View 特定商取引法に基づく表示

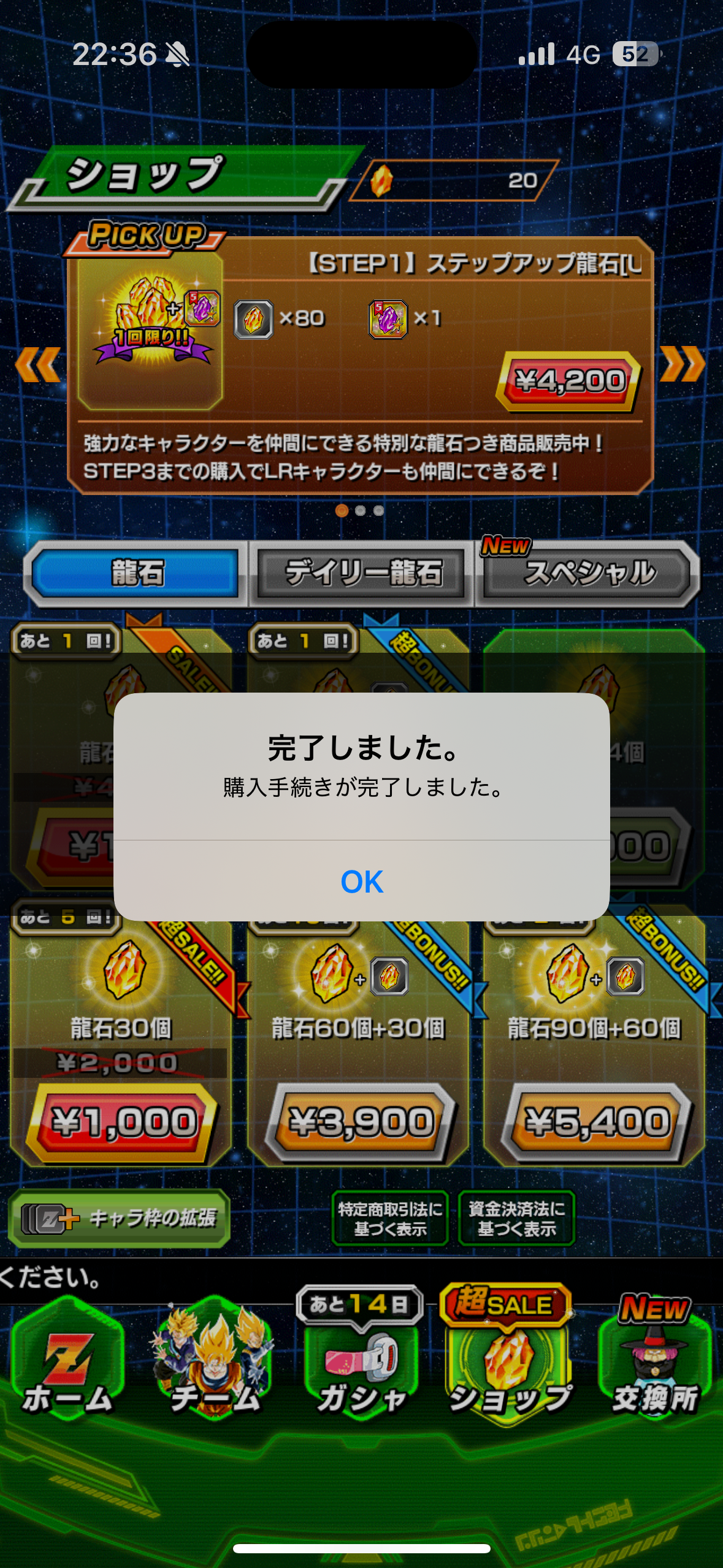[390, 1218]
